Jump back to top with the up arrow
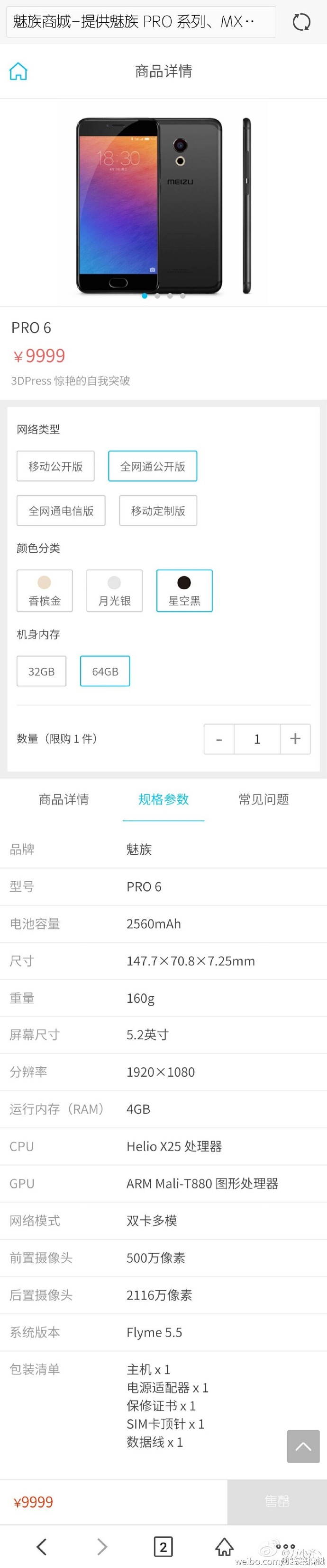Screen dimensions: 327x1568 pyautogui.click(x=303, y=1446)
